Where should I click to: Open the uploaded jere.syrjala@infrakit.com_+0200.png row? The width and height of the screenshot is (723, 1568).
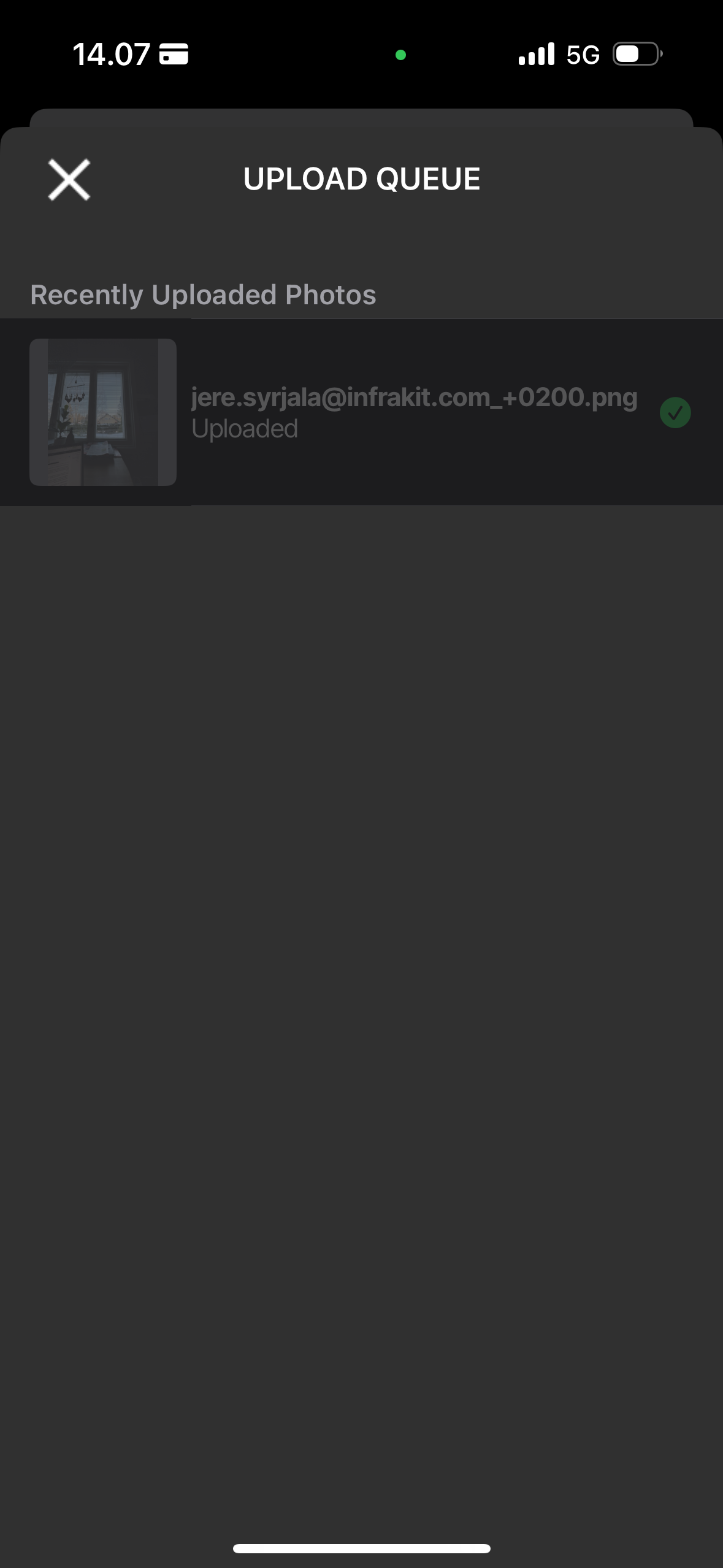(414, 412)
